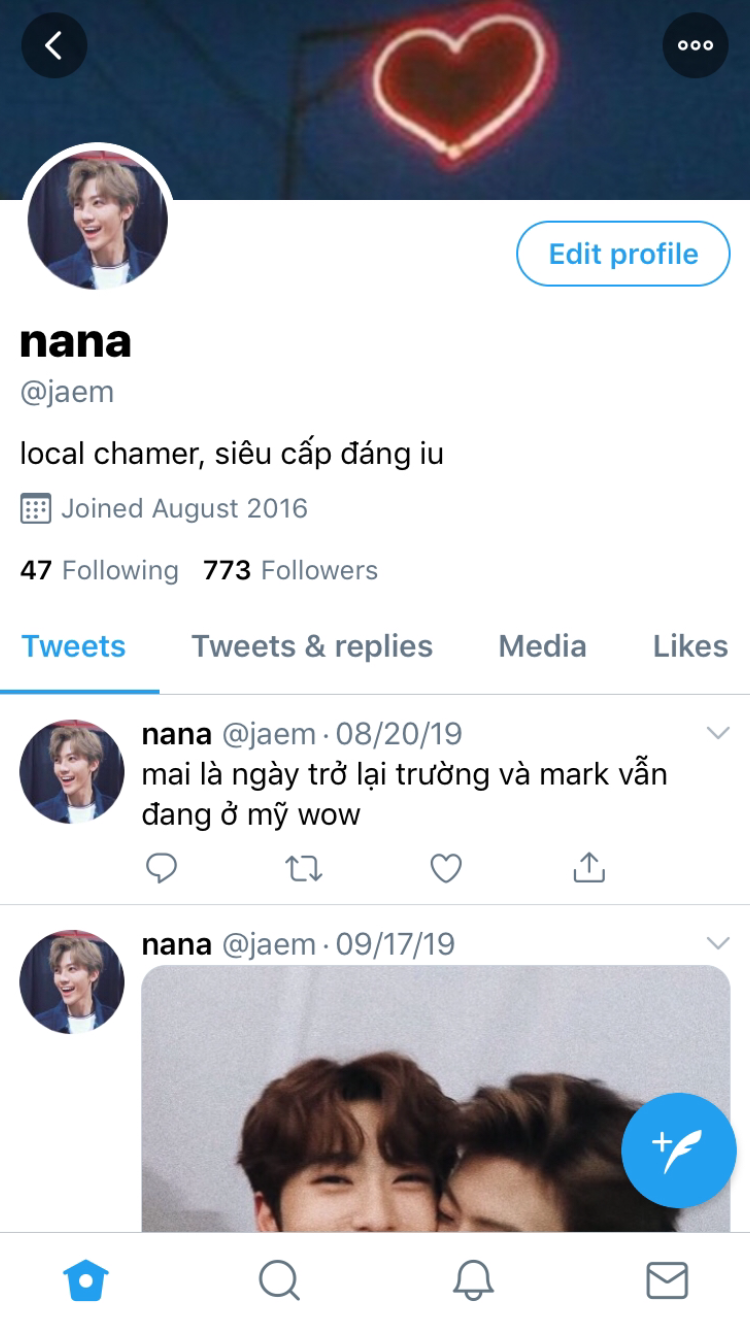Like the 08/20/19 tweet
This screenshot has width=750, height=1334.
[446, 868]
